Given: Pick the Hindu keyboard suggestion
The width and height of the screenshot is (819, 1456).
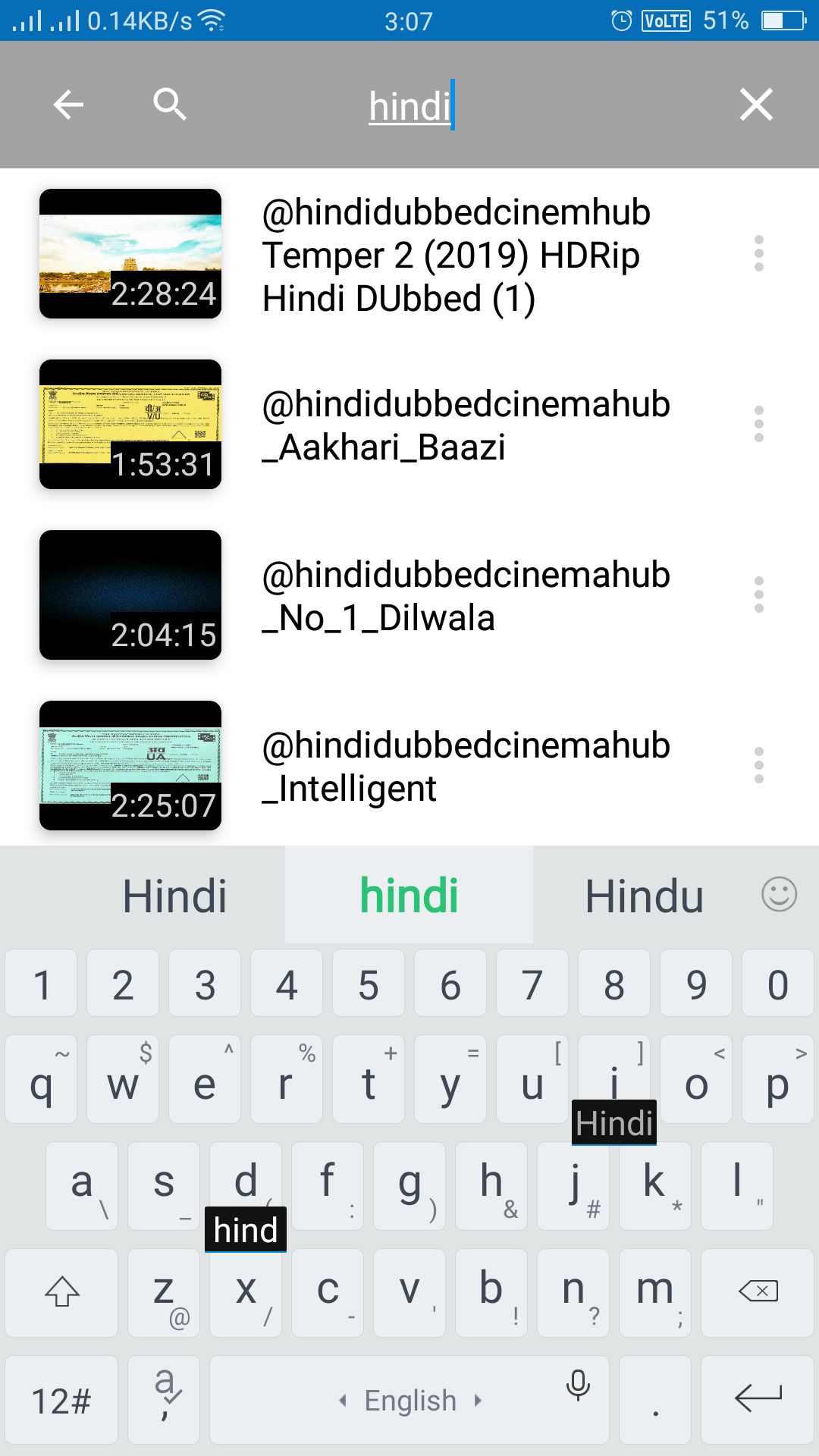Looking at the screenshot, I should 644,896.
